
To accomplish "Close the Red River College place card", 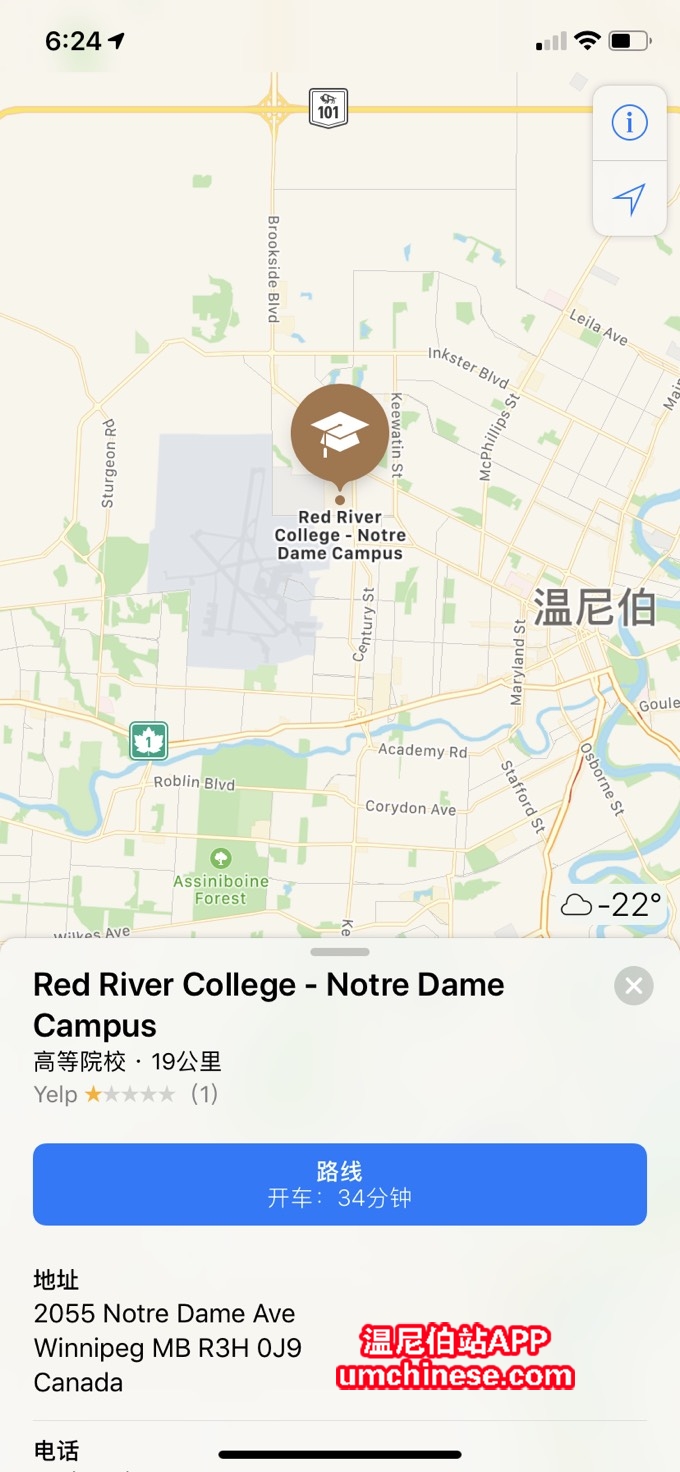I will pyautogui.click(x=633, y=986).
